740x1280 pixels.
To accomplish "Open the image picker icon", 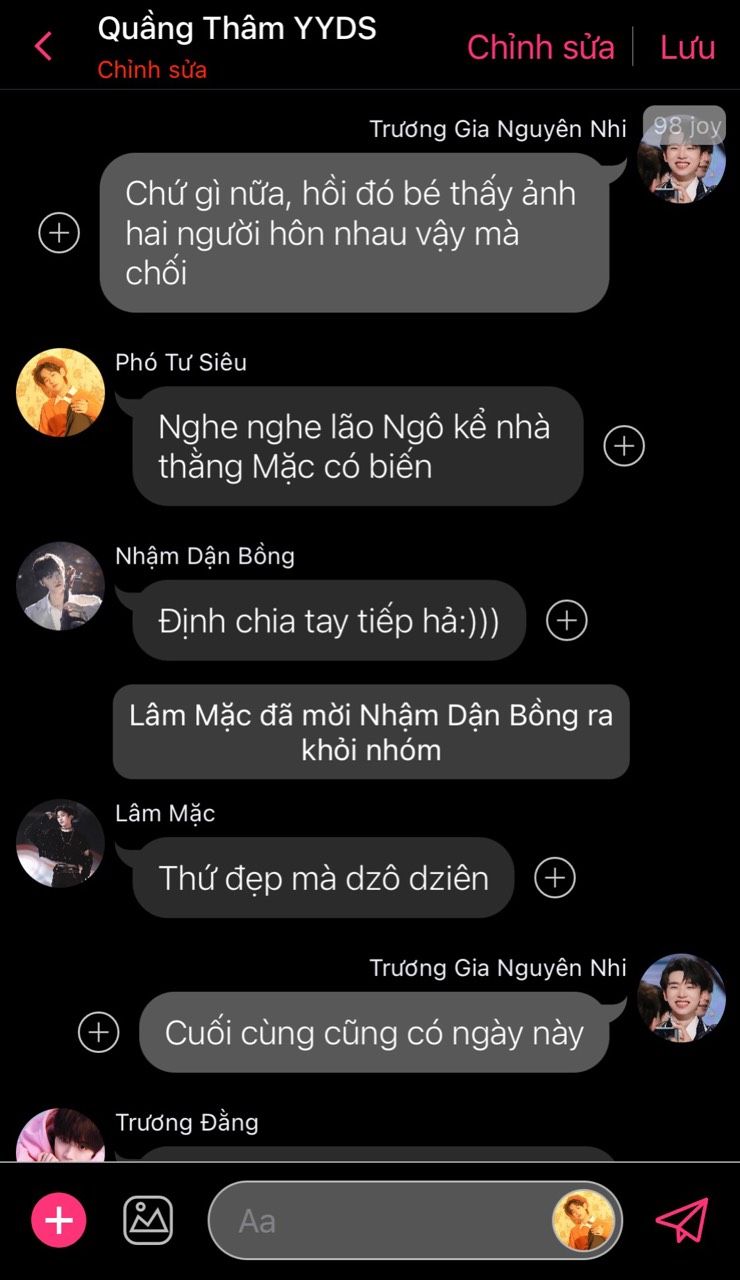I will pyautogui.click(x=148, y=1220).
